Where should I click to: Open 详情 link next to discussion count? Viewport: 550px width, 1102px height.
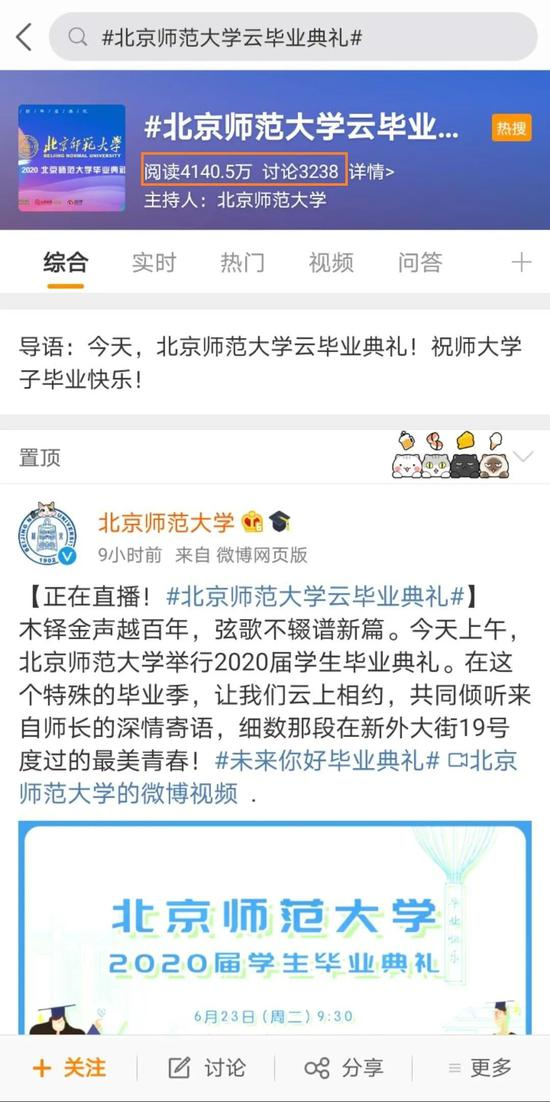point(372,171)
